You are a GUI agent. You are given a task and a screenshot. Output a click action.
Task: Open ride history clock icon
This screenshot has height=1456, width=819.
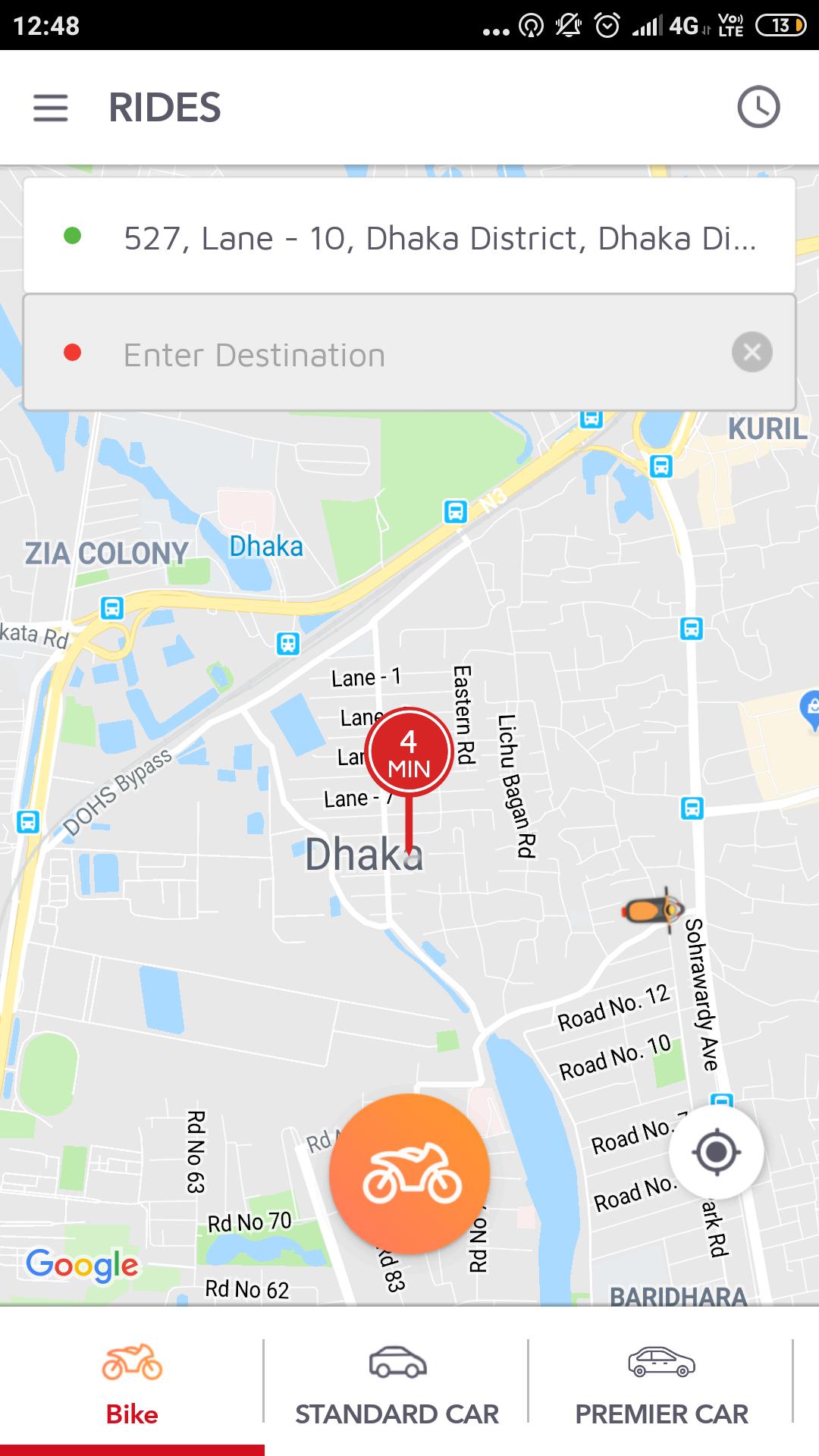click(x=758, y=107)
